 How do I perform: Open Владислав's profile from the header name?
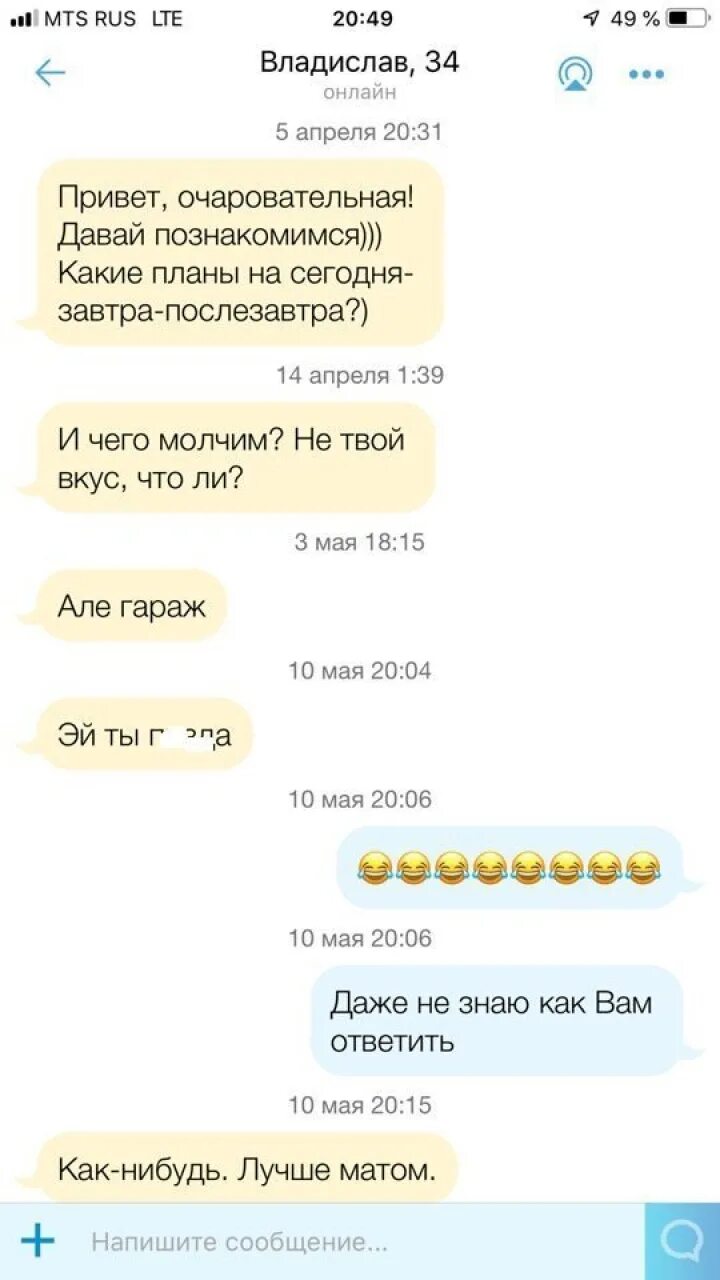(x=359, y=62)
